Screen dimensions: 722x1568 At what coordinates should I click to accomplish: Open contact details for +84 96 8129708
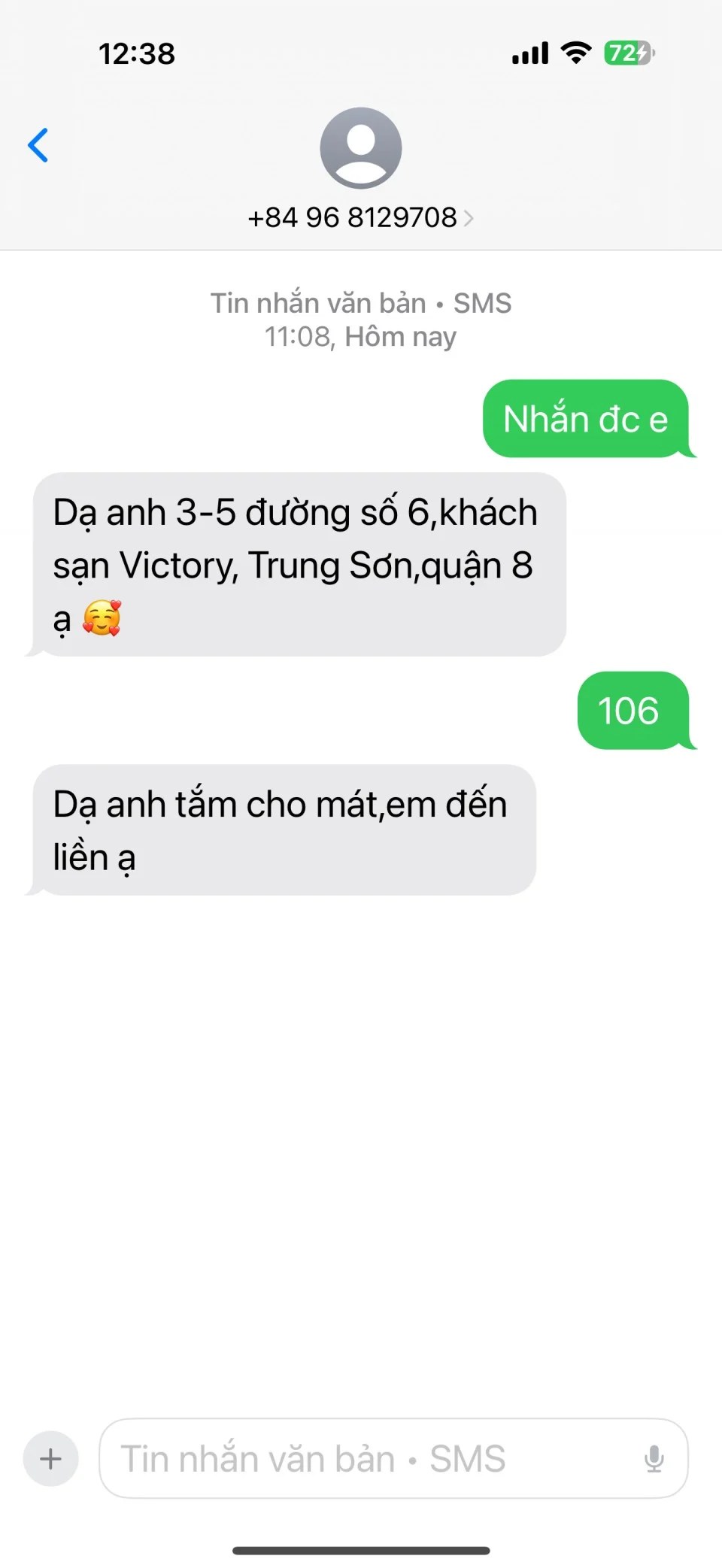360,217
